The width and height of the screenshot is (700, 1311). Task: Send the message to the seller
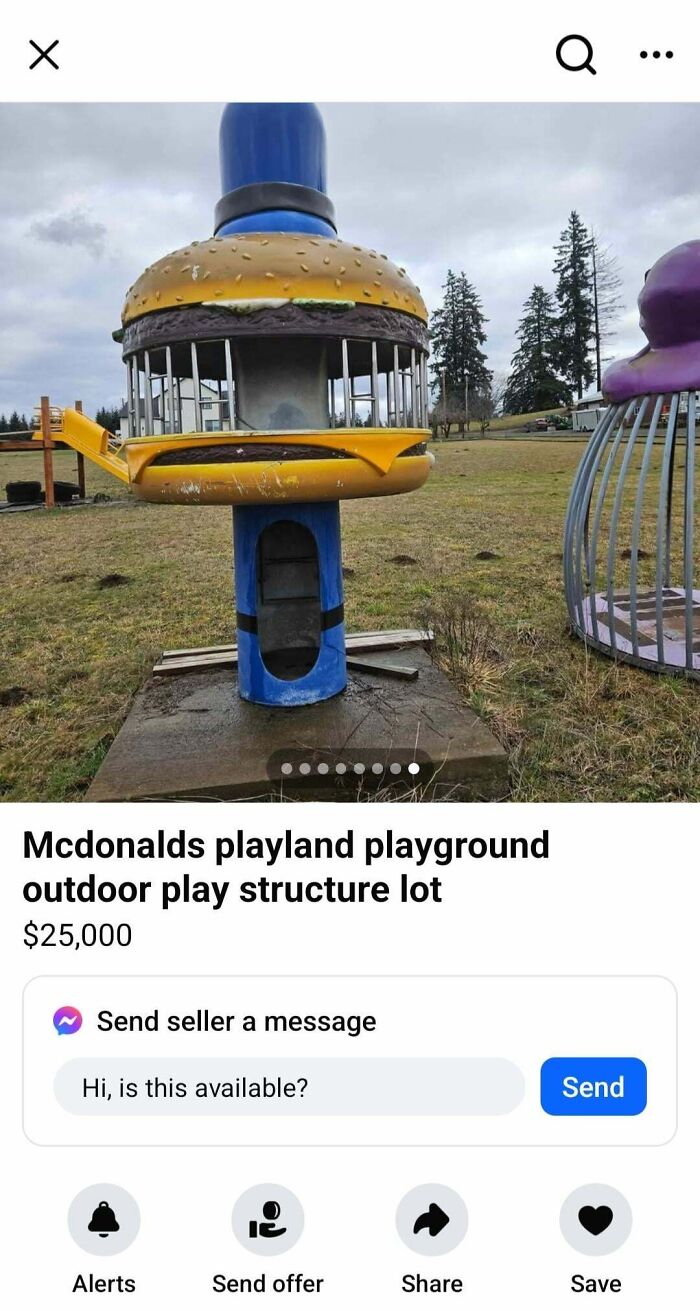coord(593,1087)
